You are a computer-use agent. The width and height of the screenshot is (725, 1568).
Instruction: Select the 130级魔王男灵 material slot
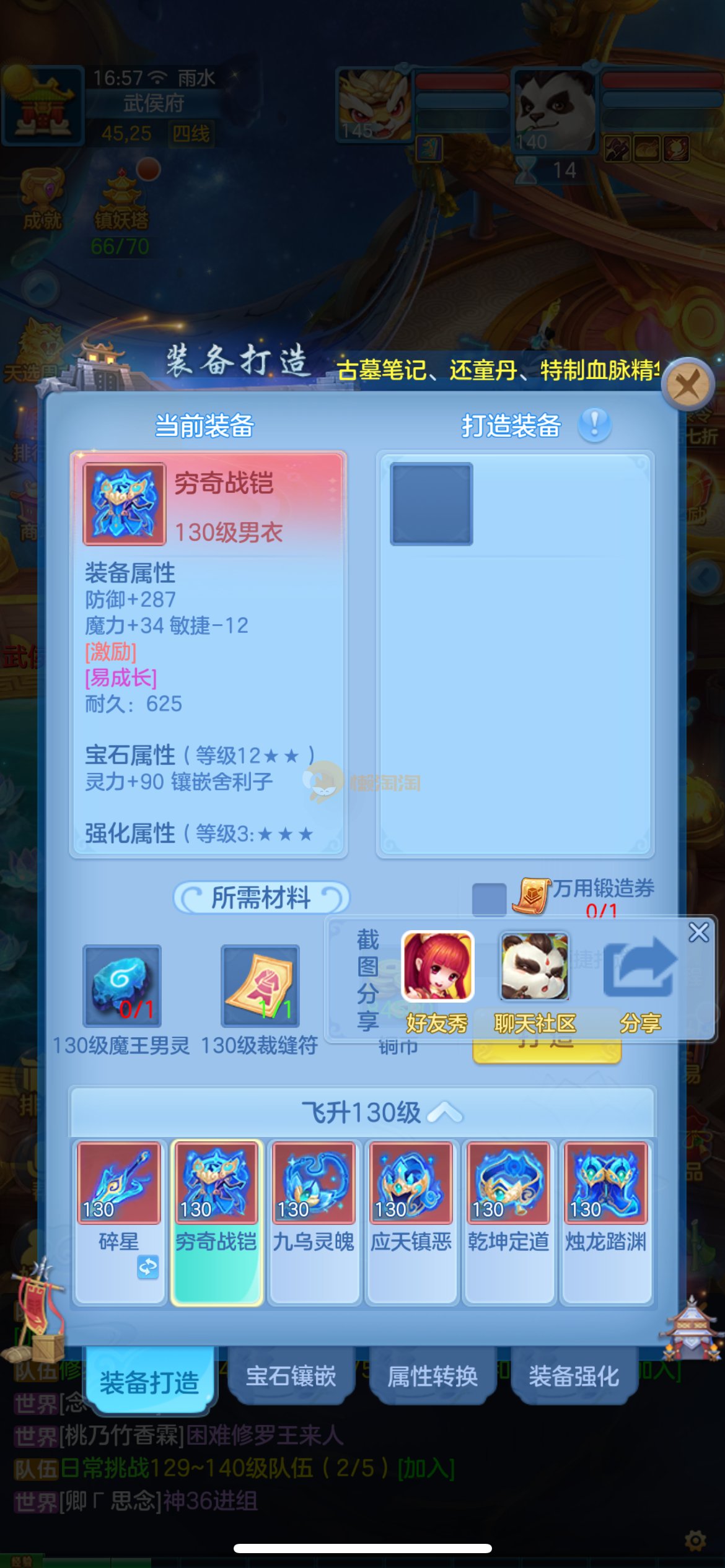122,986
